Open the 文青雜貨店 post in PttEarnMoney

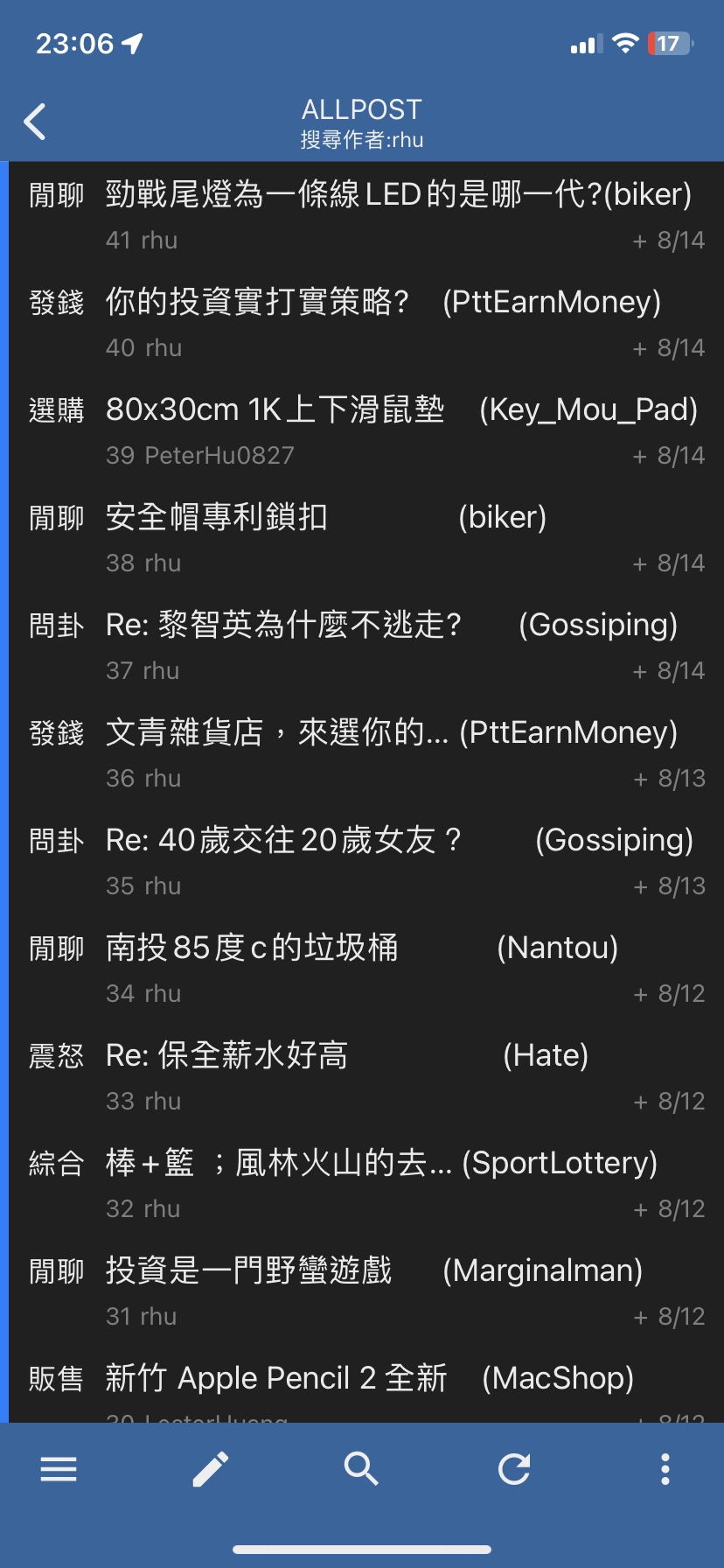(366, 753)
